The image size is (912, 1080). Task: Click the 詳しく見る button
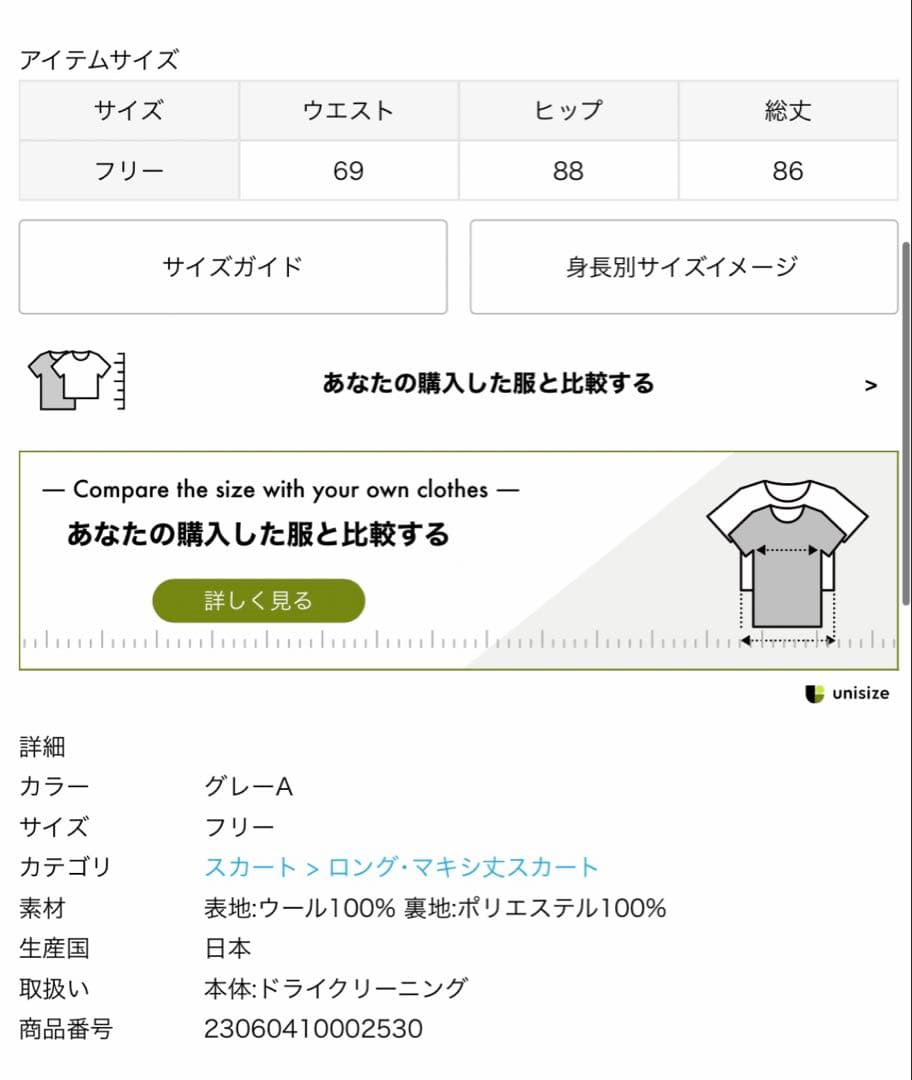[x=258, y=600]
